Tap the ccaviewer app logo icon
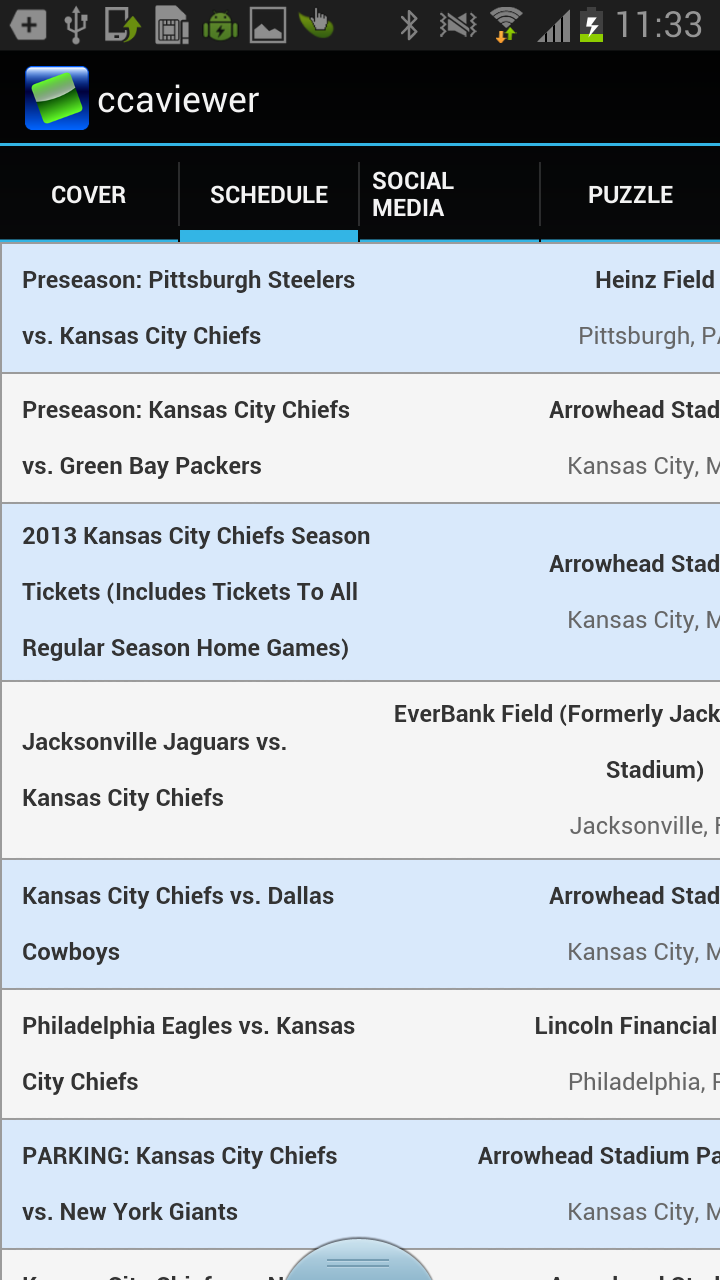This screenshot has width=720, height=1280. [56, 97]
